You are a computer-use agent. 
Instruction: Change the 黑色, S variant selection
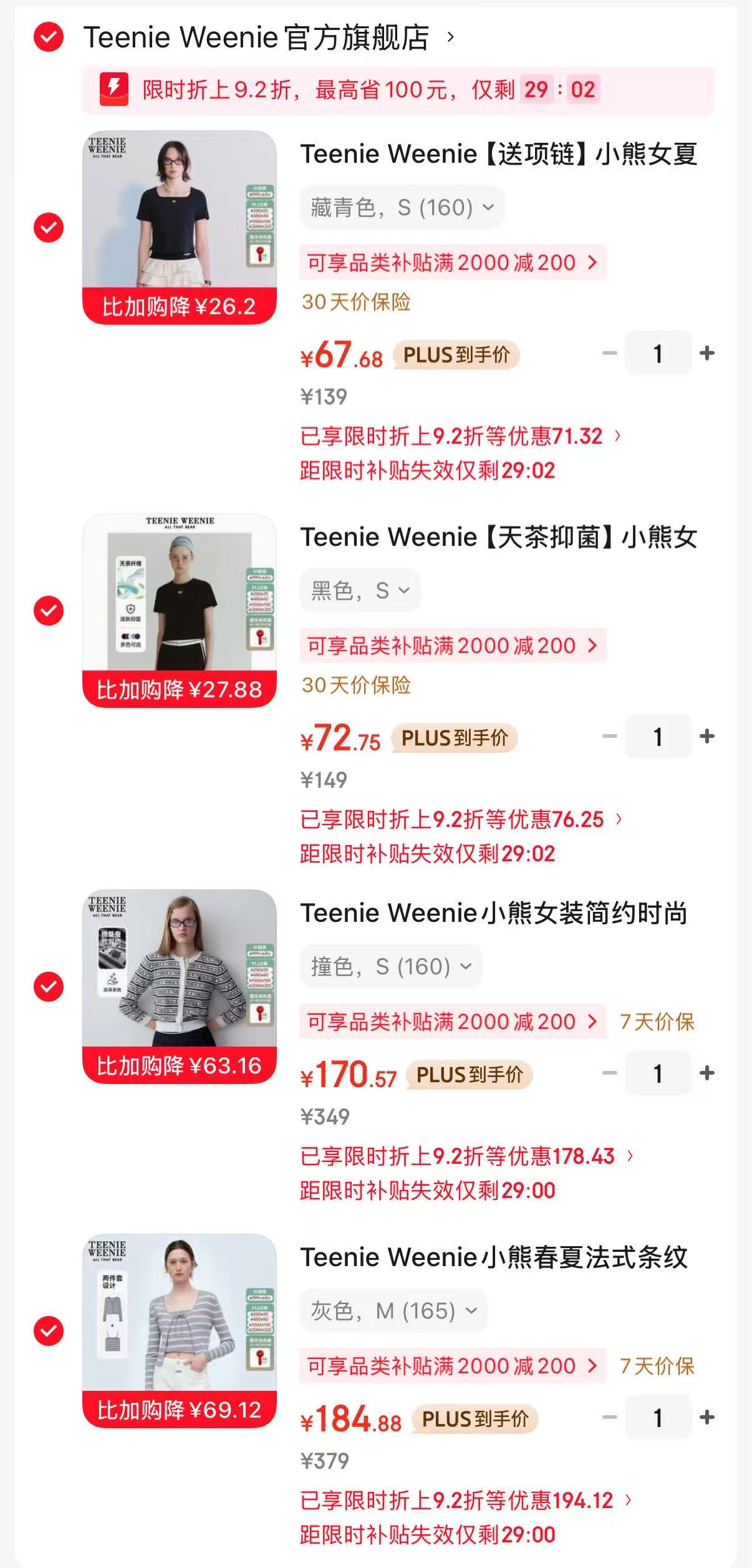coord(360,591)
